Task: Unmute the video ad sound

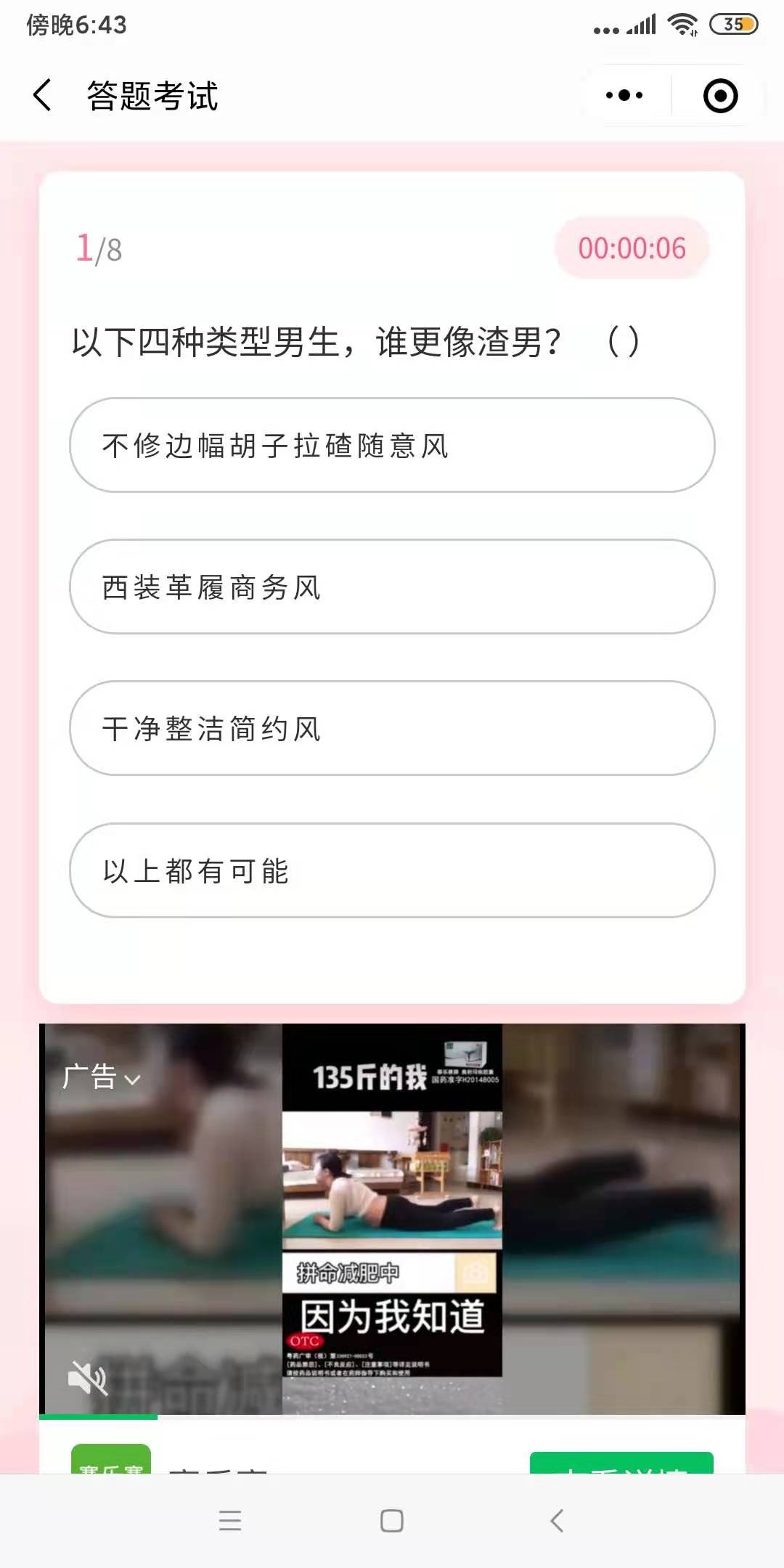Action: pyautogui.click(x=87, y=1377)
